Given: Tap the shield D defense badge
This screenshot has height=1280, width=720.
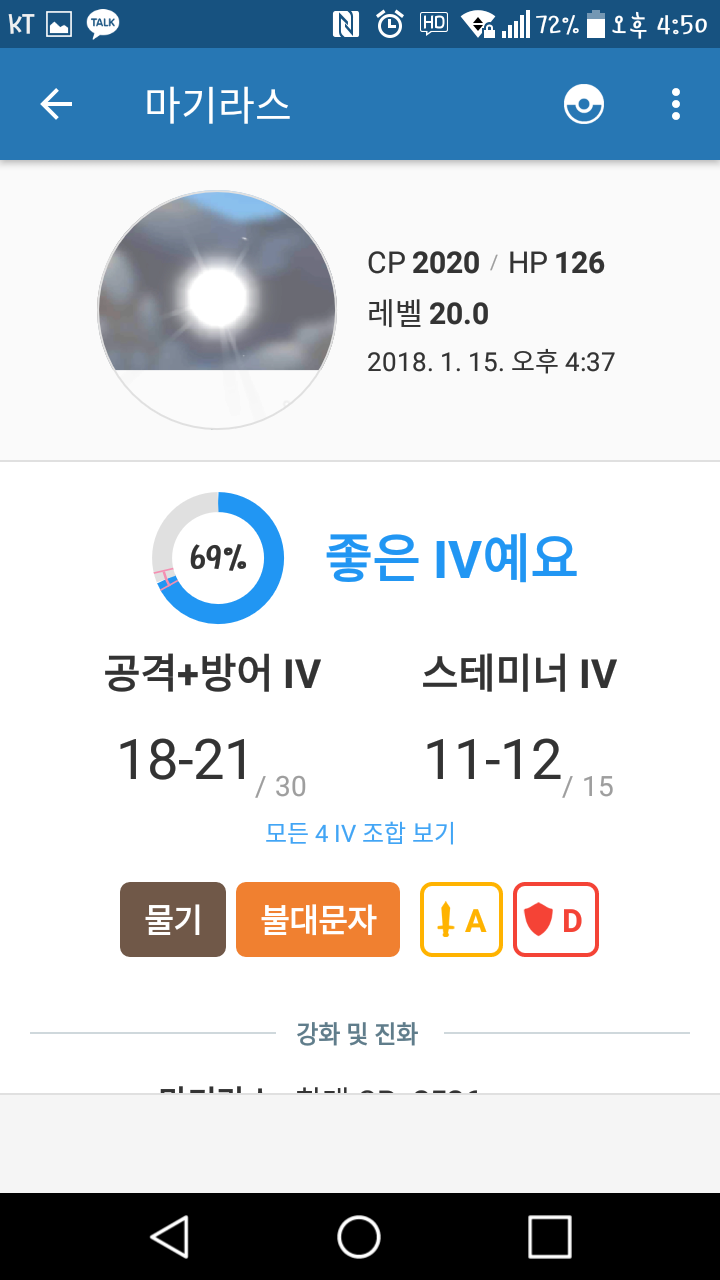Looking at the screenshot, I should pos(556,920).
